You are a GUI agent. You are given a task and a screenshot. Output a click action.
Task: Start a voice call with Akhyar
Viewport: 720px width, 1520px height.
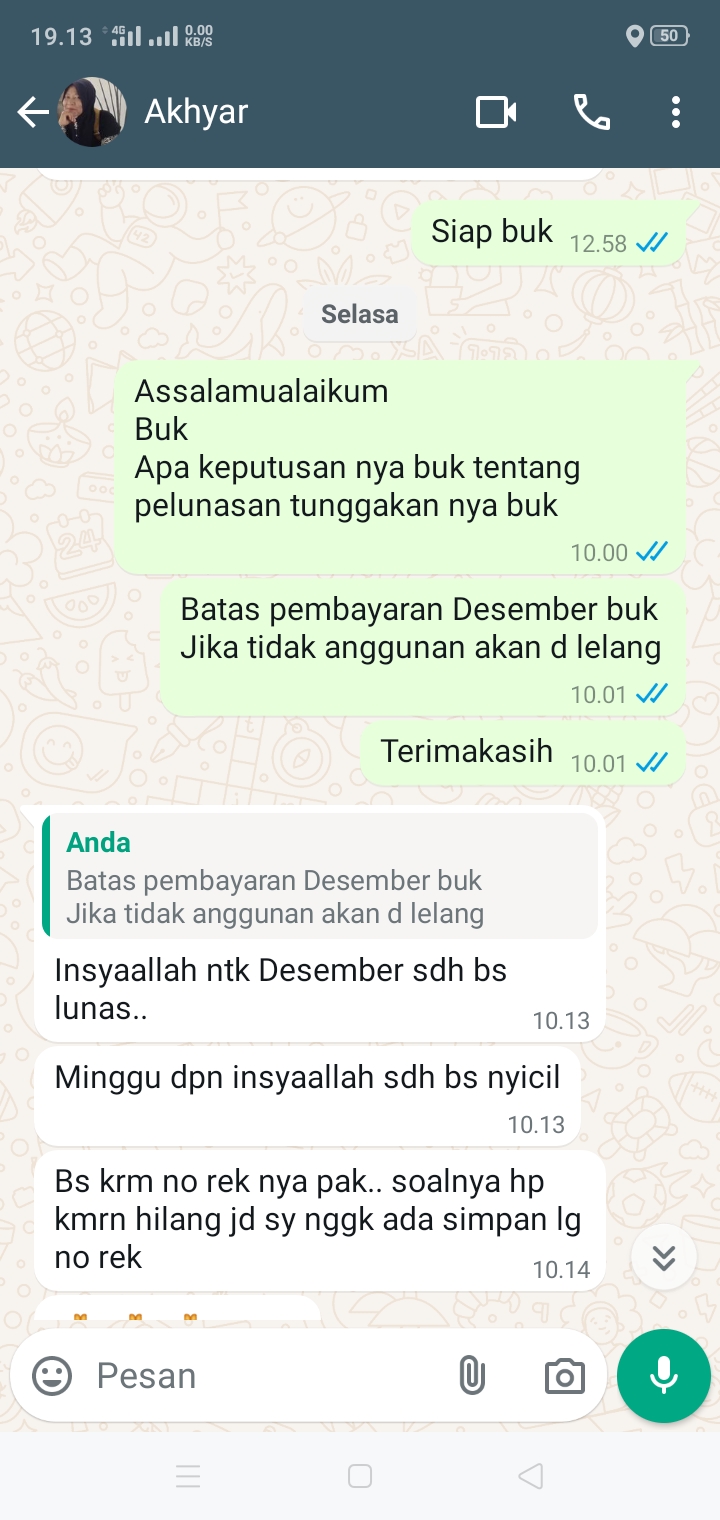tap(592, 112)
